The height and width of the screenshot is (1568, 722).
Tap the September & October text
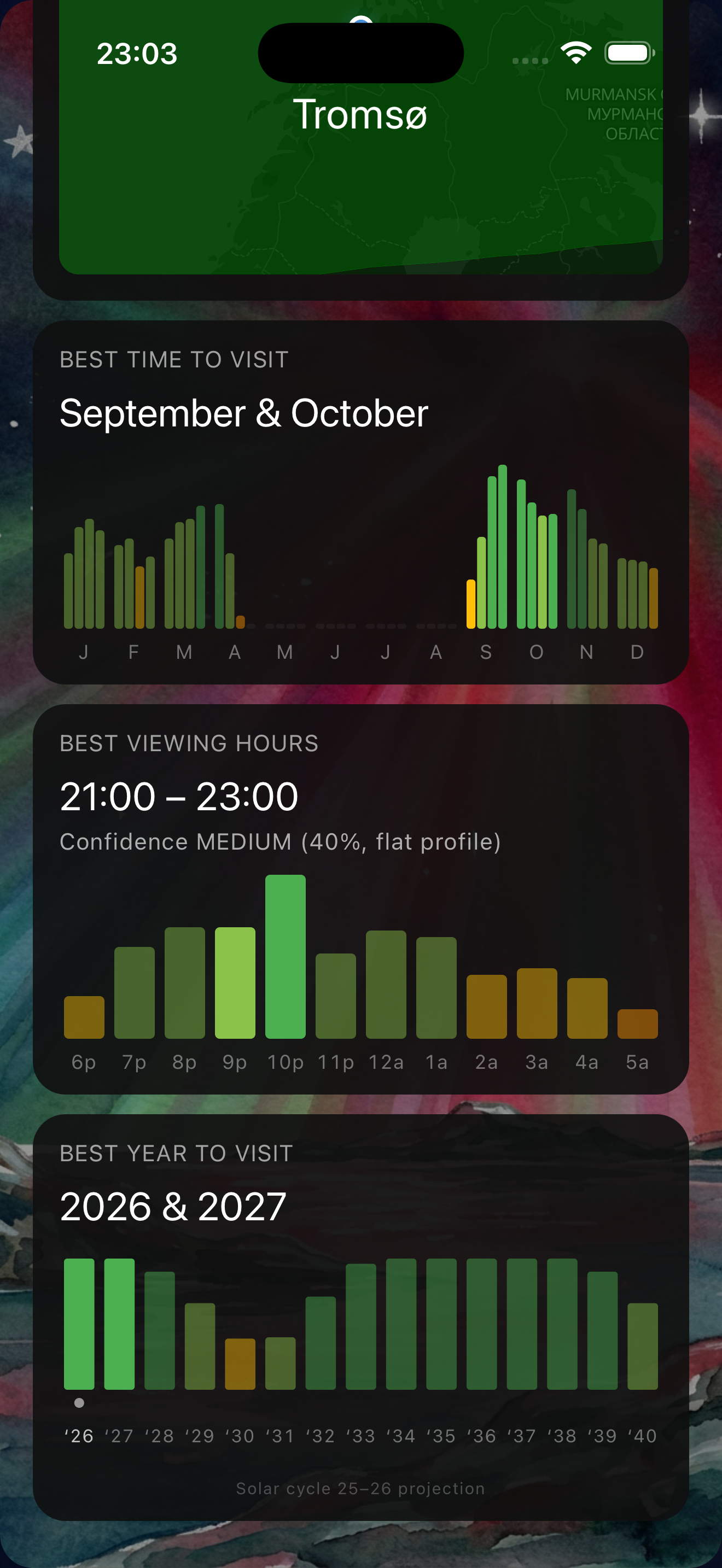coord(243,413)
